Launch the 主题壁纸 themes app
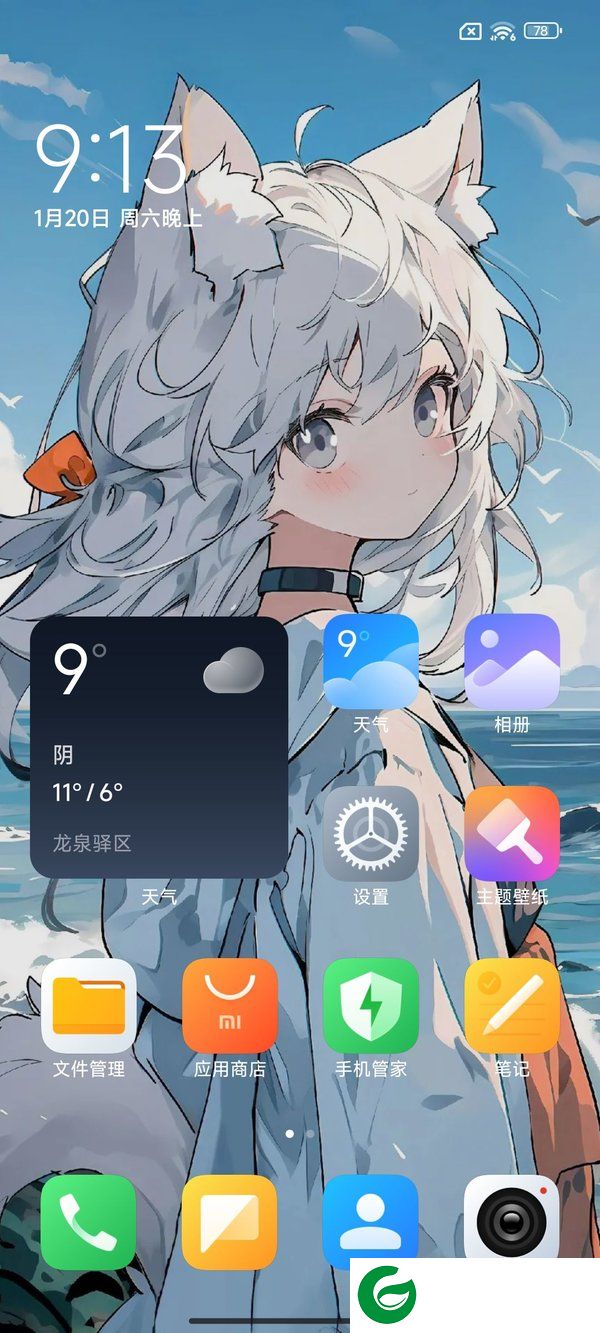 (512, 833)
